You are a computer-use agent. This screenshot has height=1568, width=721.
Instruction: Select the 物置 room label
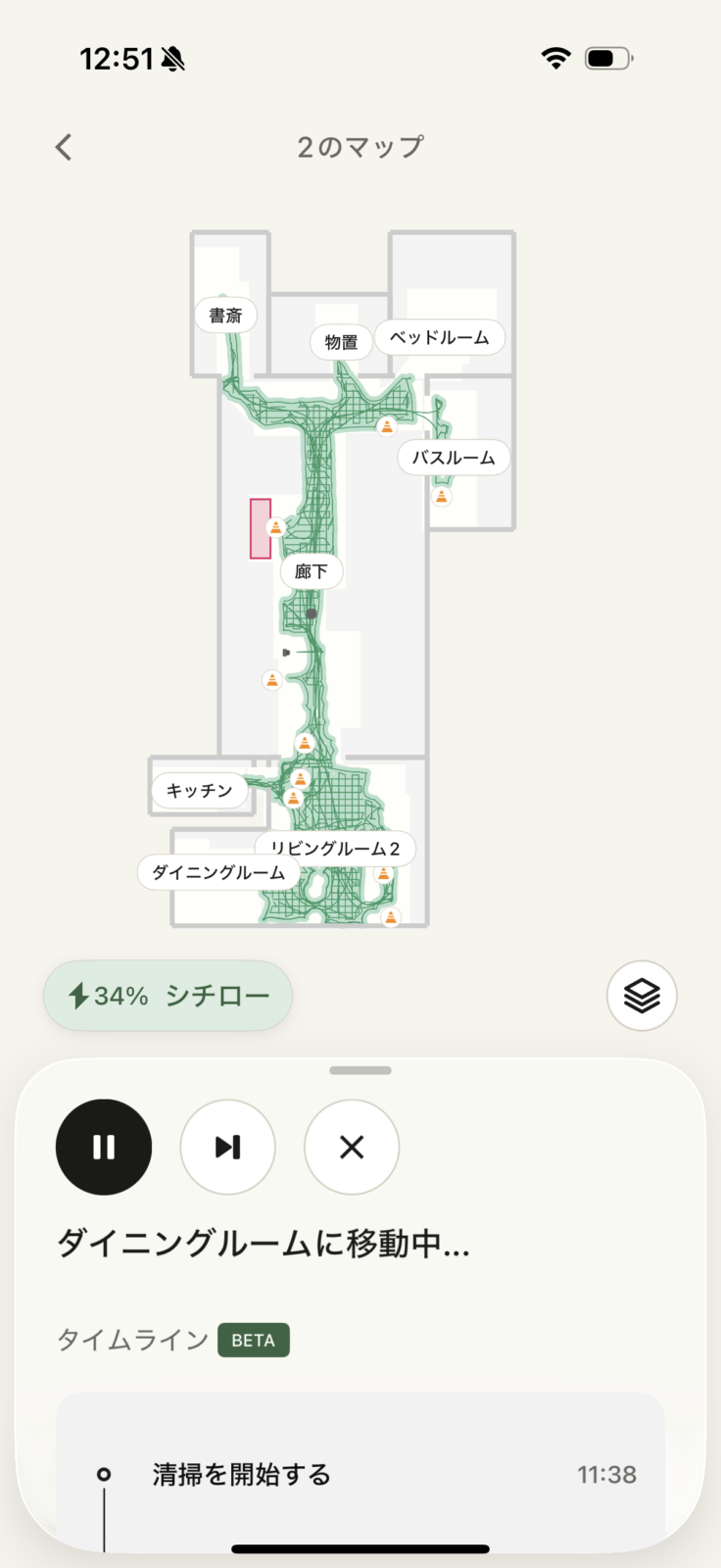pos(341,342)
